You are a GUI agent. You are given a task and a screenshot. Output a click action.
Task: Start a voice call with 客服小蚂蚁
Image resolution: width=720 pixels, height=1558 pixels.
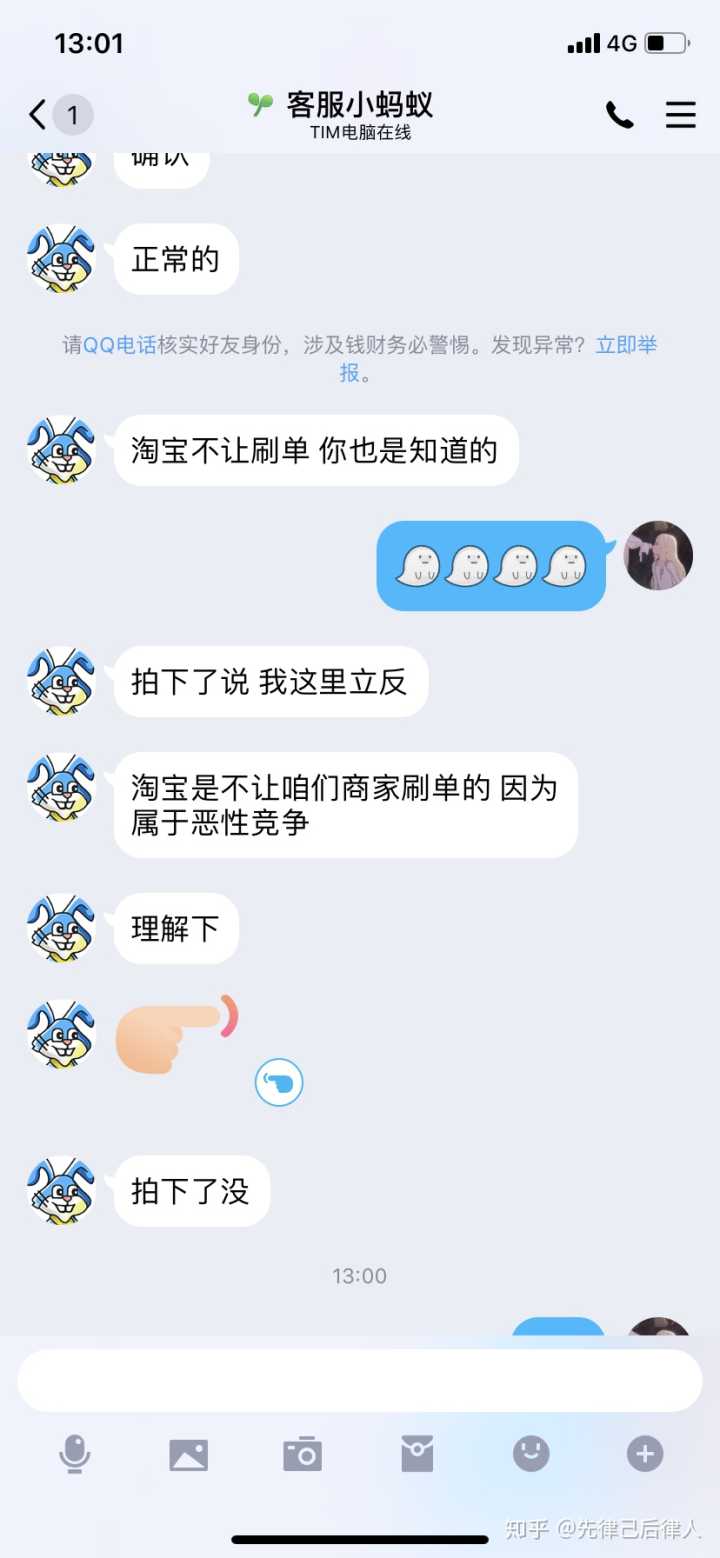(619, 115)
